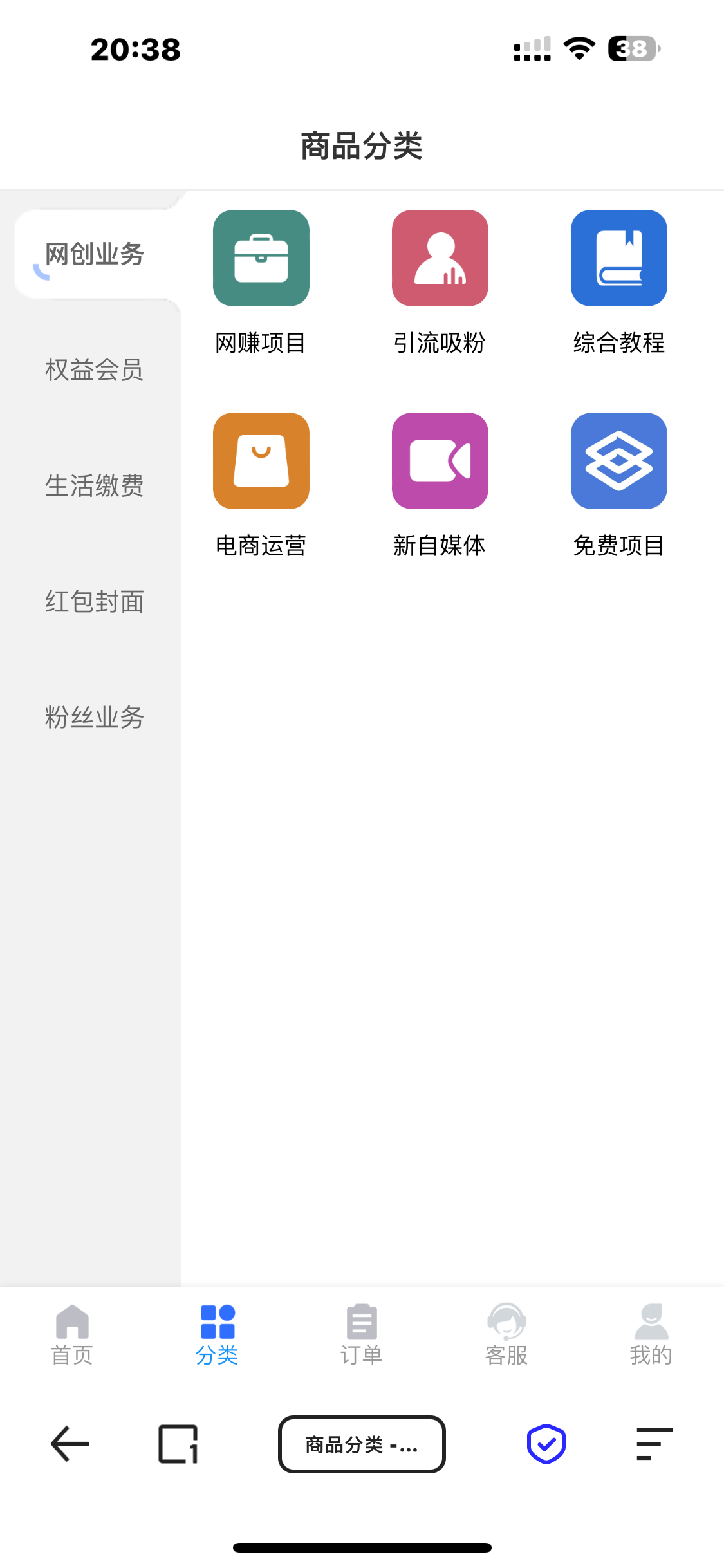The image size is (724, 1568).
Task: Switch to the 订单 tab
Action: (362, 1335)
